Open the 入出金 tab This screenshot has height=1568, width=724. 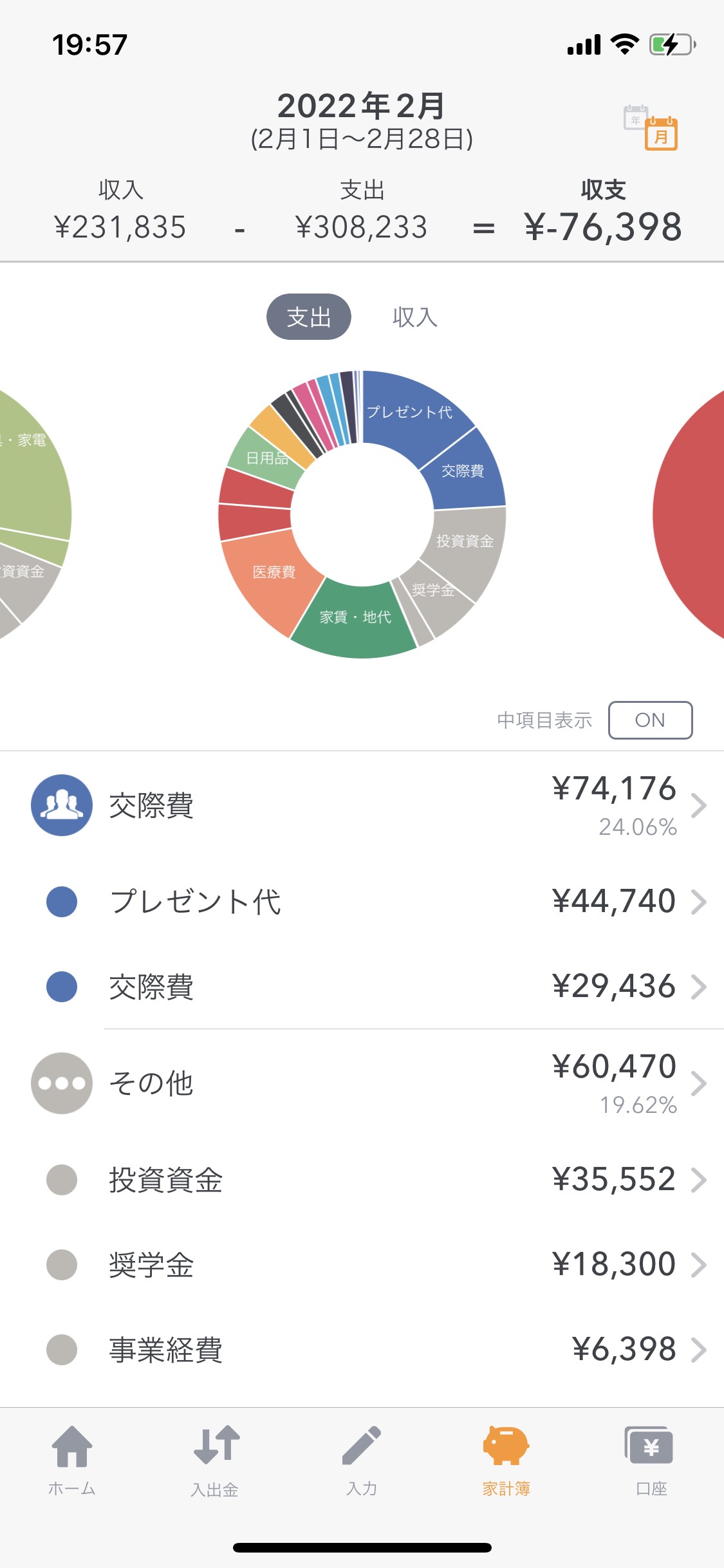click(x=216, y=1460)
